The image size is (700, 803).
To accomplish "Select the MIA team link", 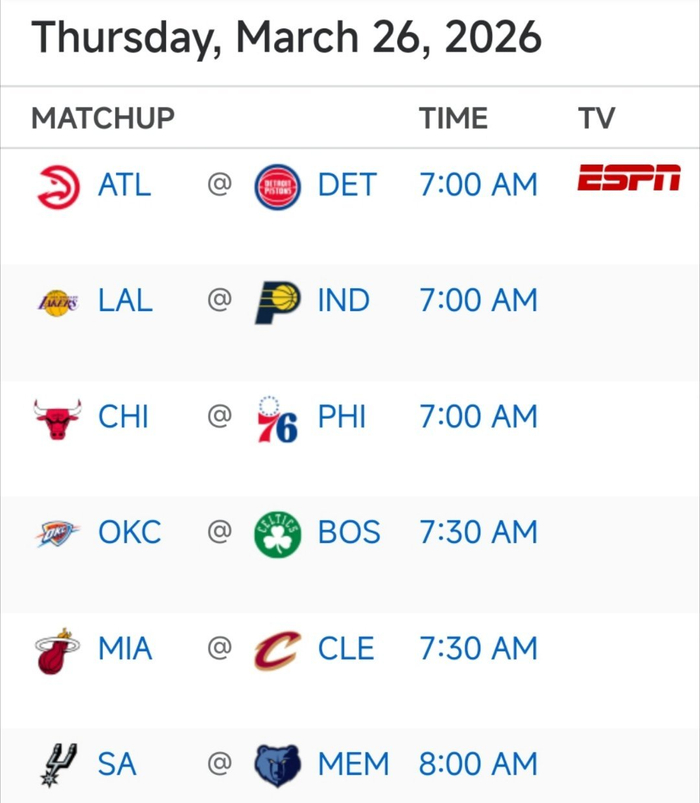I will click(x=125, y=649).
